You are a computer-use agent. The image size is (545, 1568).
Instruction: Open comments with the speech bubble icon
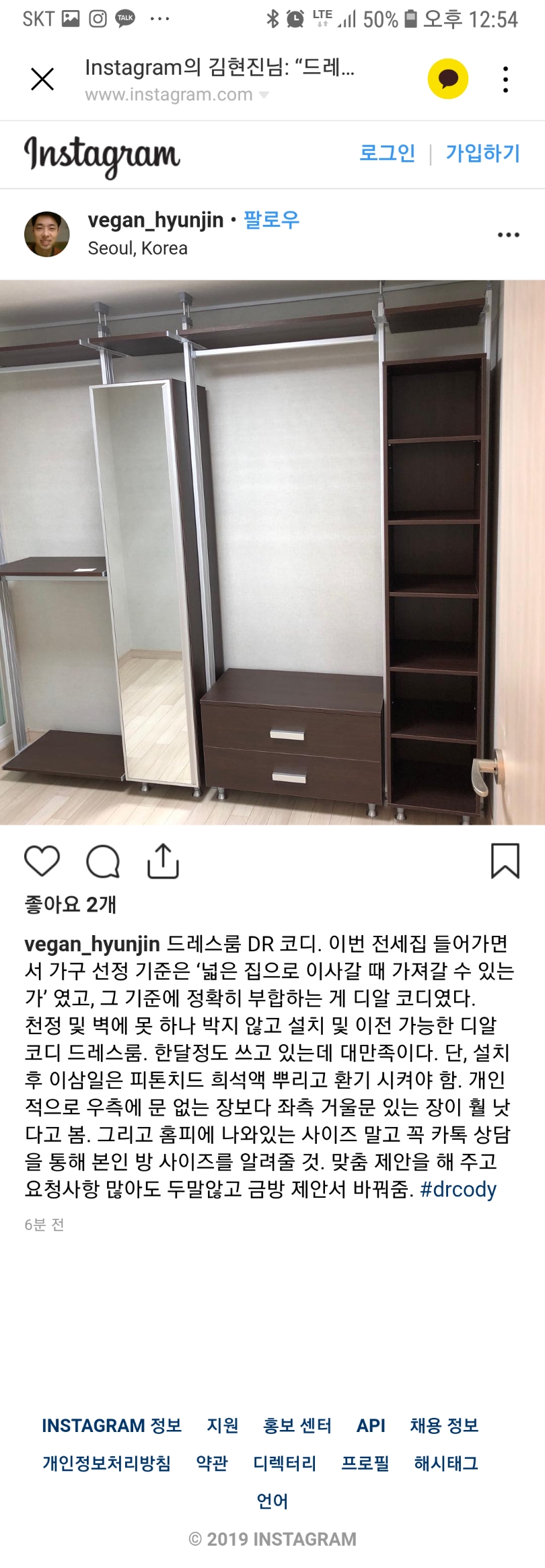click(x=103, y=861)
